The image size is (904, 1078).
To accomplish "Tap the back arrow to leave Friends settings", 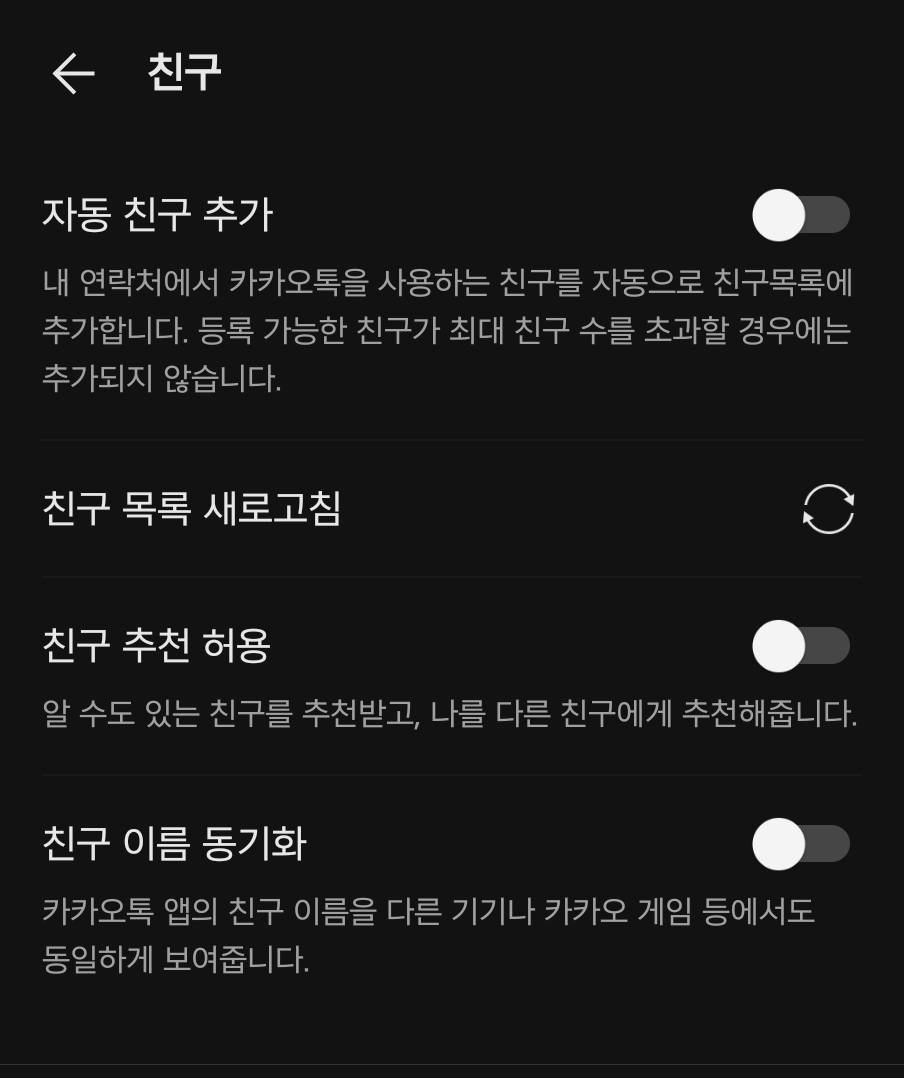I will pyautogui.click(x=72, y=72).
